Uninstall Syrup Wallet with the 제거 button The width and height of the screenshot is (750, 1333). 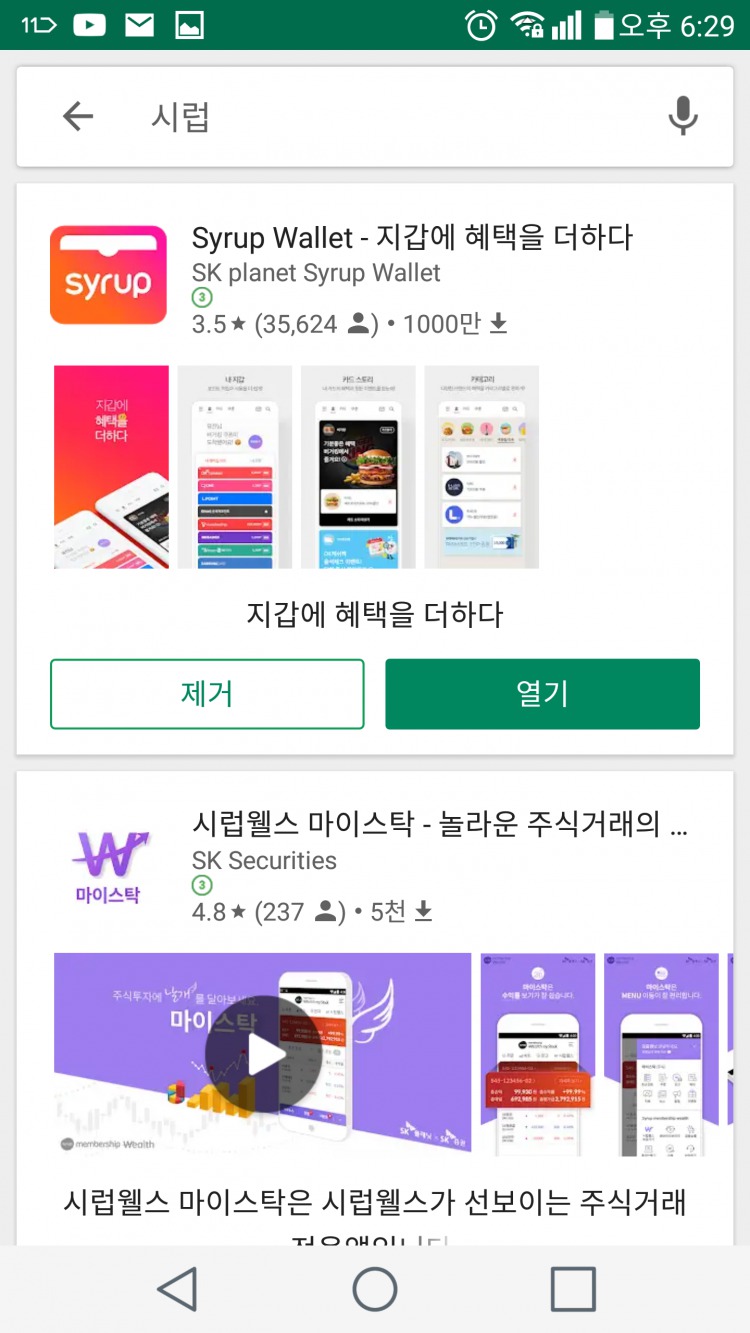[x=207, y=694]
